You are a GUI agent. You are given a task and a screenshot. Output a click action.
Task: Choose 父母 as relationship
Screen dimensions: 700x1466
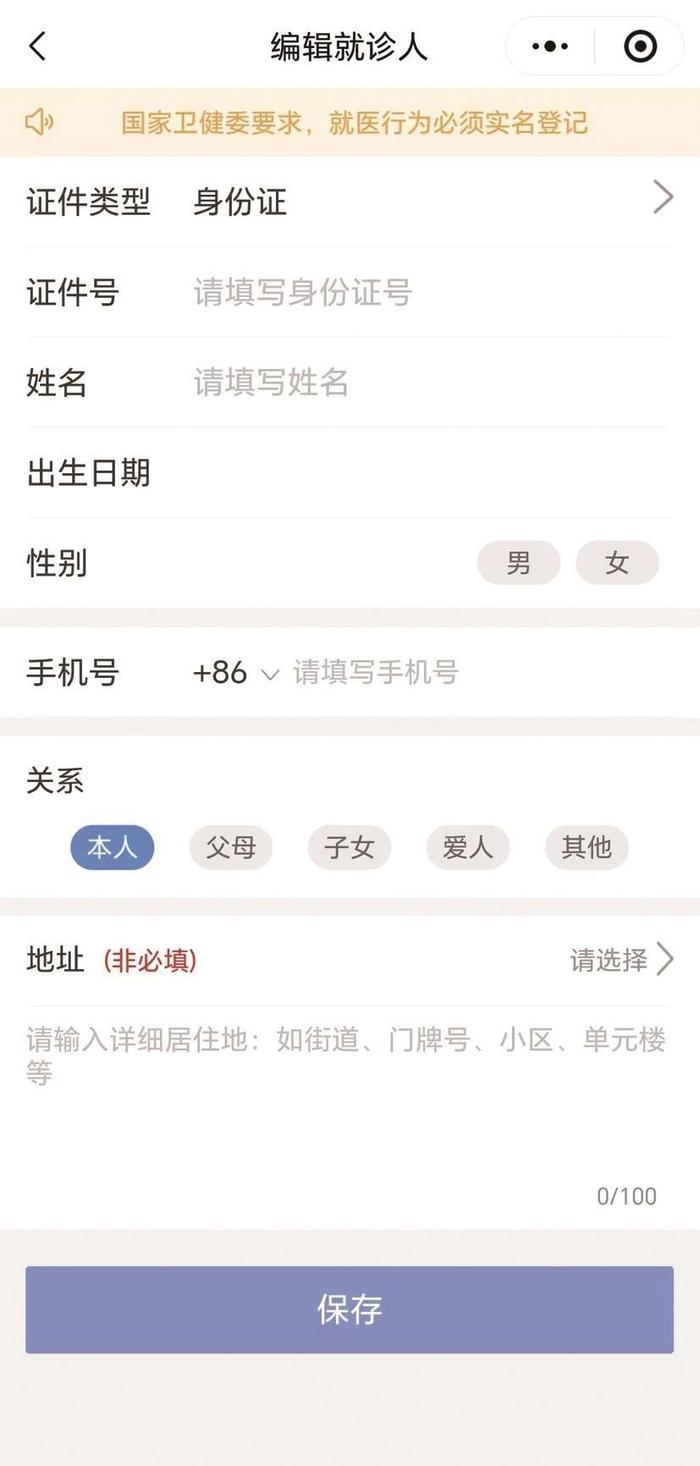pyautogui.click(x=231, y=848)
